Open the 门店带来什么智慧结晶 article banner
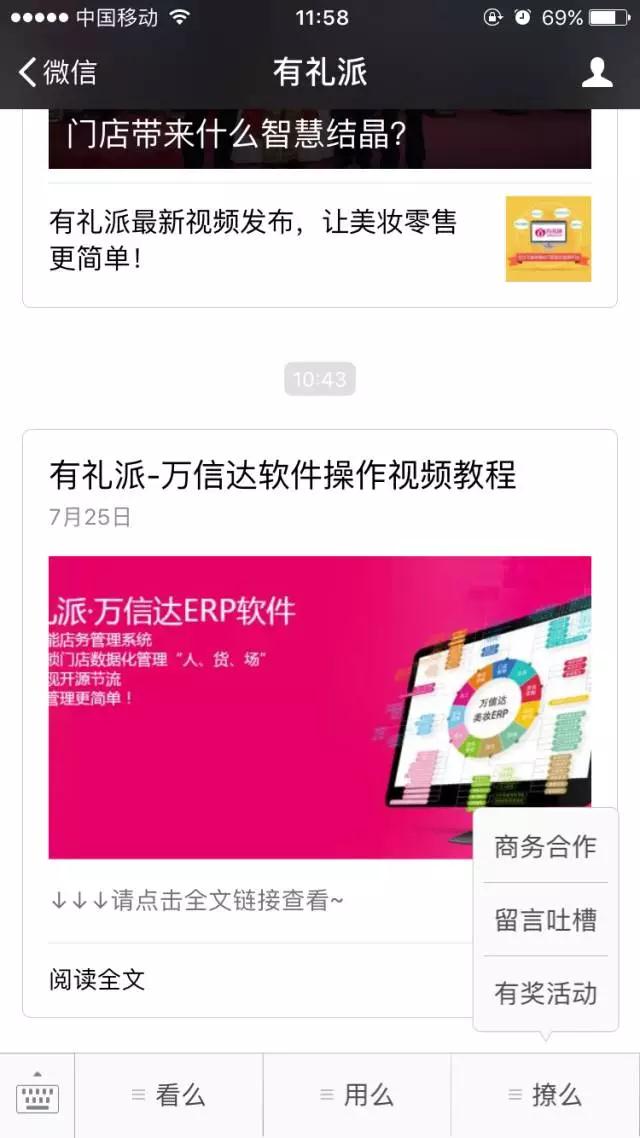 point(320,138)
